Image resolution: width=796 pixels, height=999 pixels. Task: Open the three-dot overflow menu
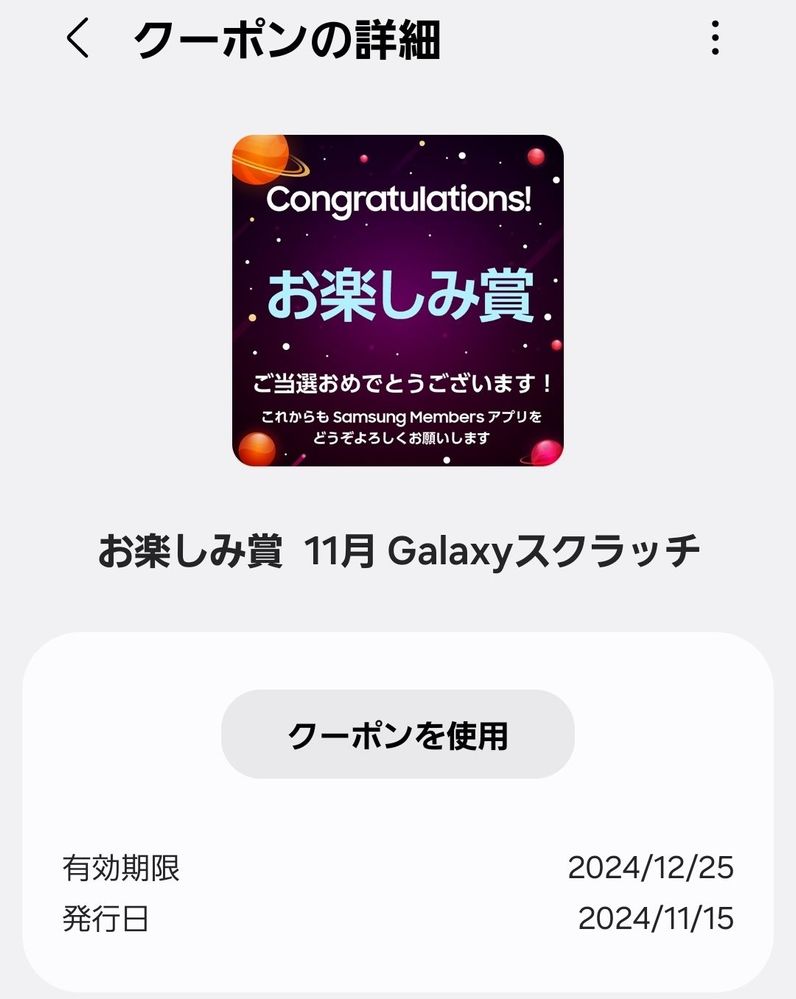pyautogui.click(x=714, y=39)
